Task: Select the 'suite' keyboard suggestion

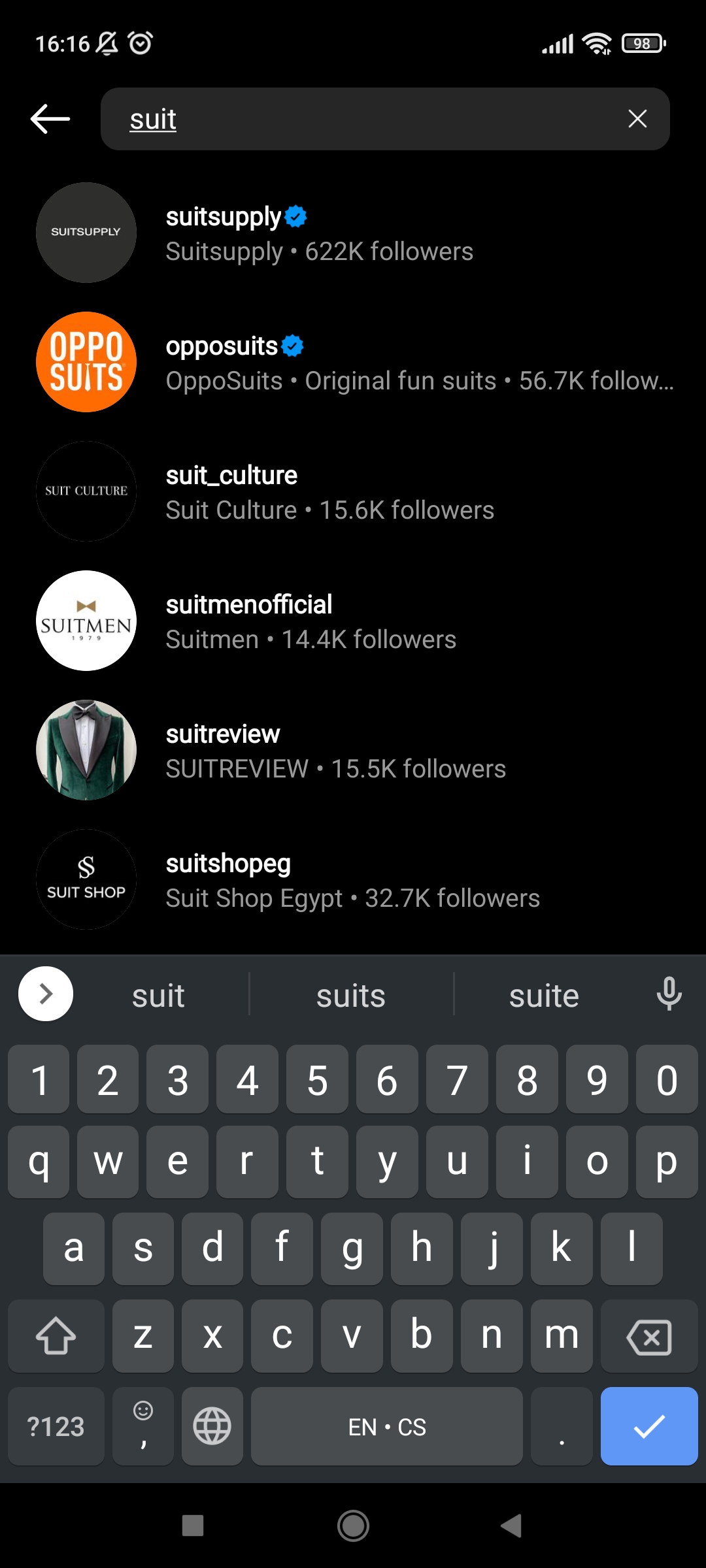Action: pyautogui.click(x=543, y=994)
